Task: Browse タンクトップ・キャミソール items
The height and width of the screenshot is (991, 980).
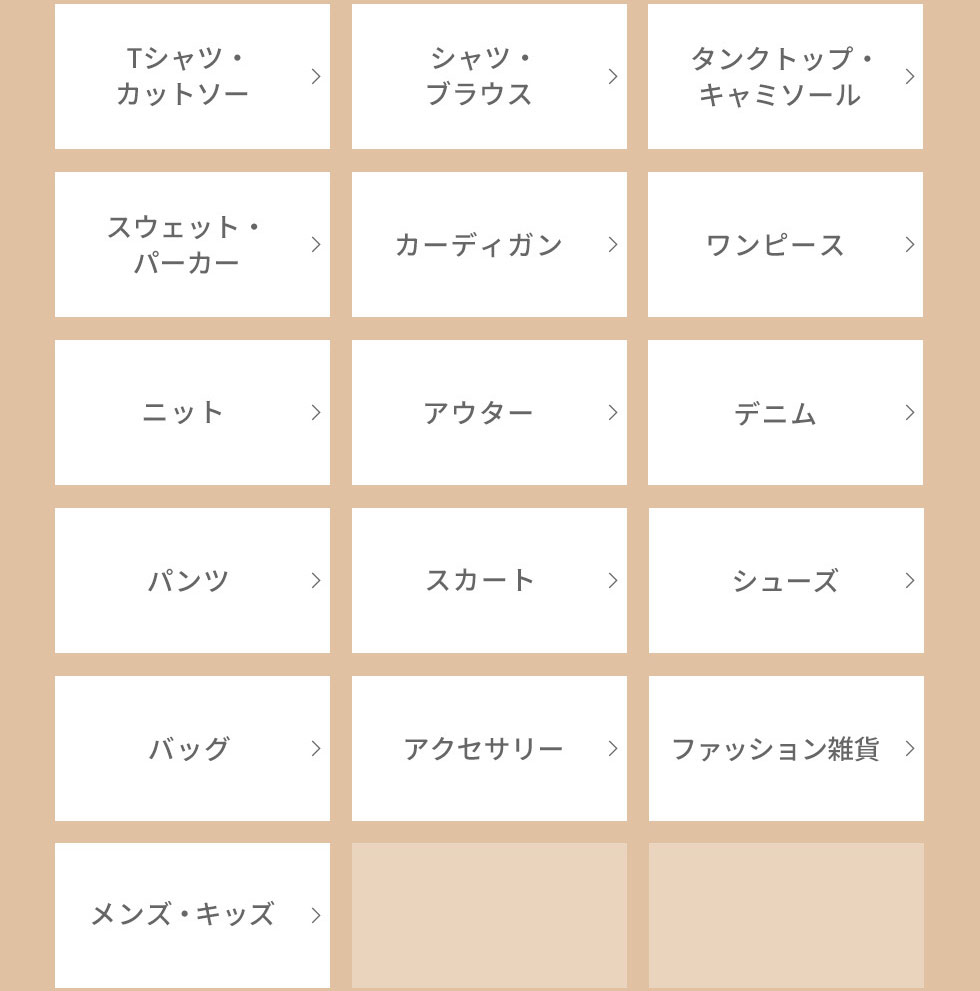Action: [x=785, y=77]
